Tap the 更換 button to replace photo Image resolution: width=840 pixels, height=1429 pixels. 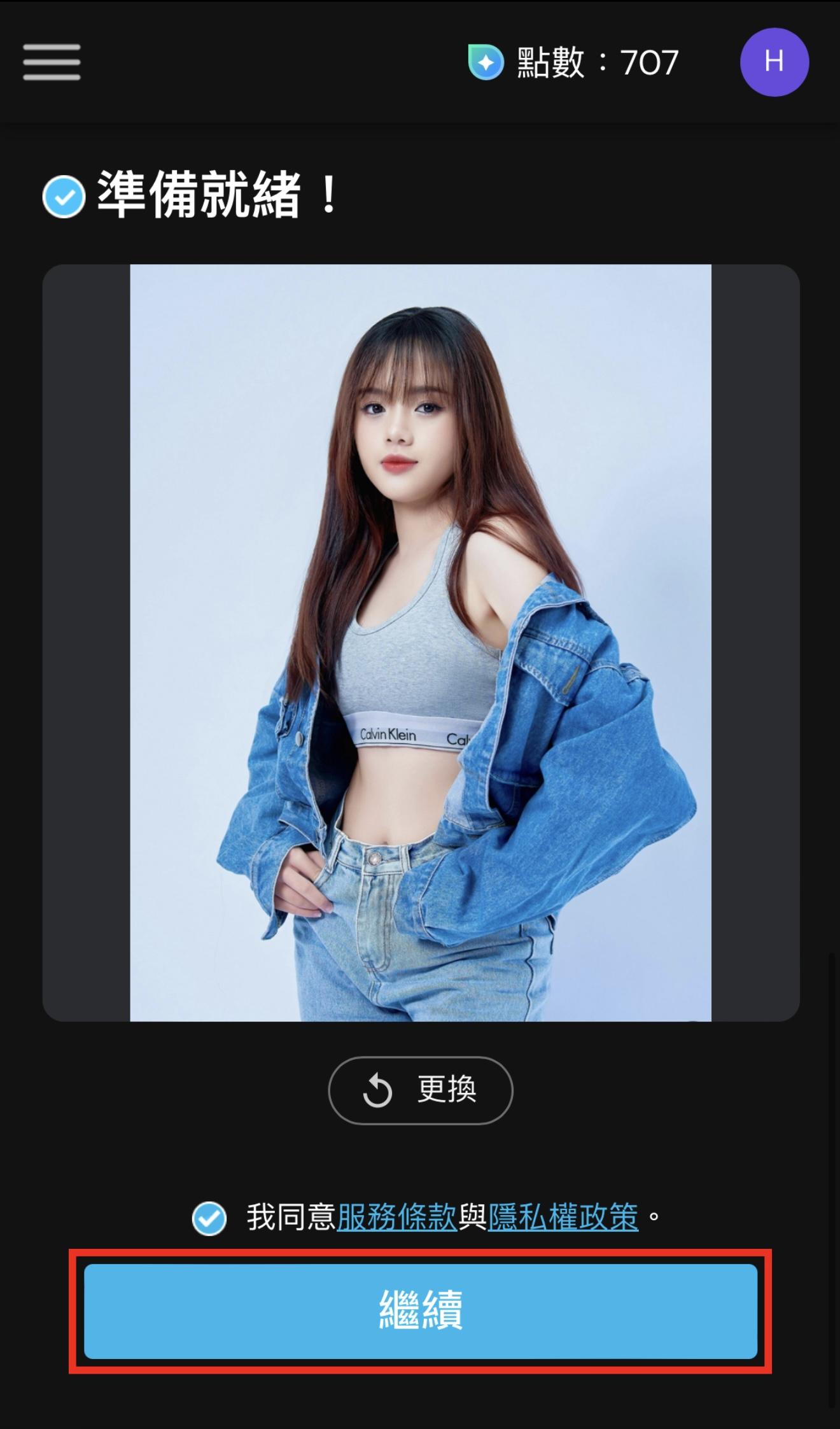420,1090
